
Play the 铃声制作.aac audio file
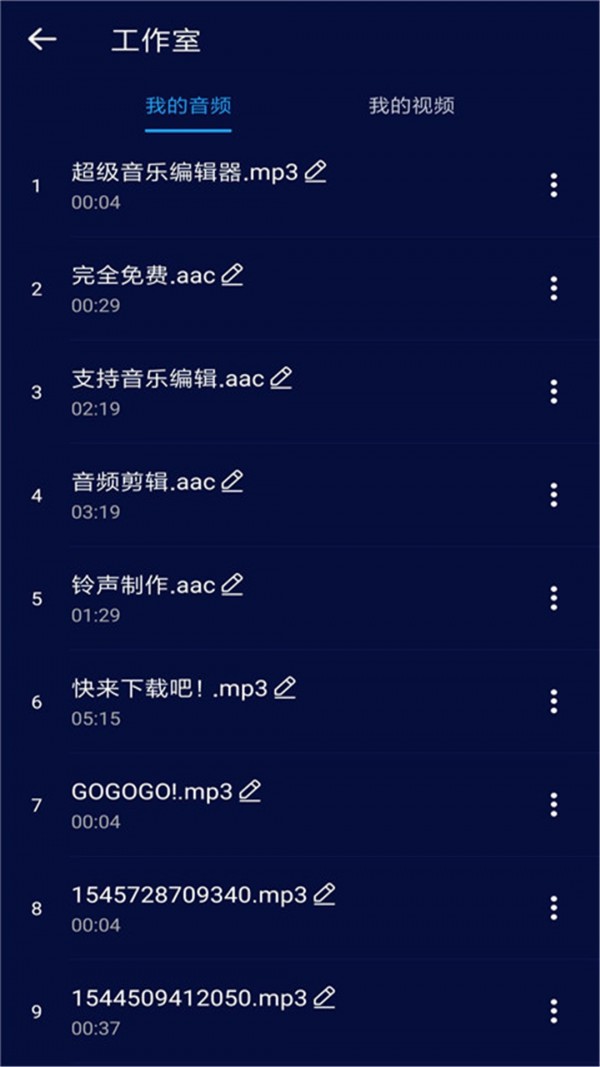(x=143, y=585)
